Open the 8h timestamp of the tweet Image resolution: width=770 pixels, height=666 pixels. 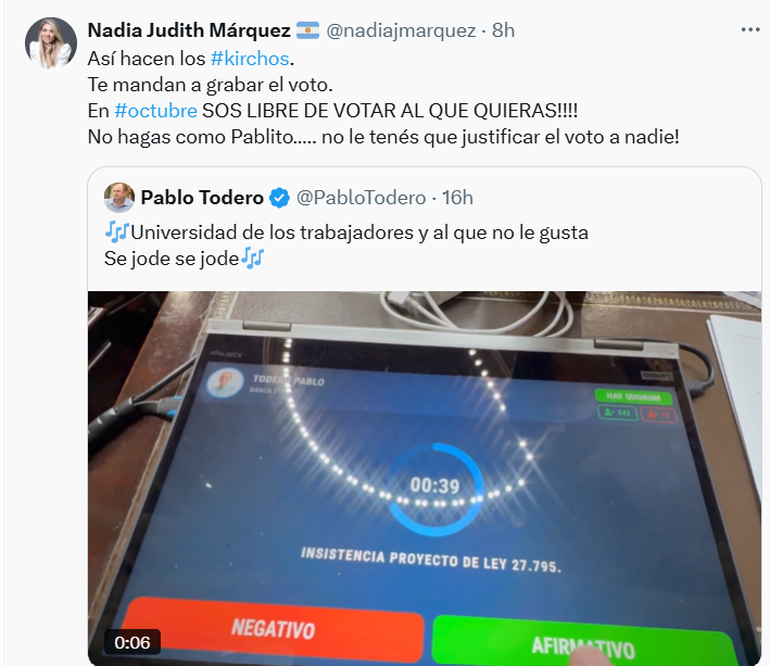click(x=501, y=30)
